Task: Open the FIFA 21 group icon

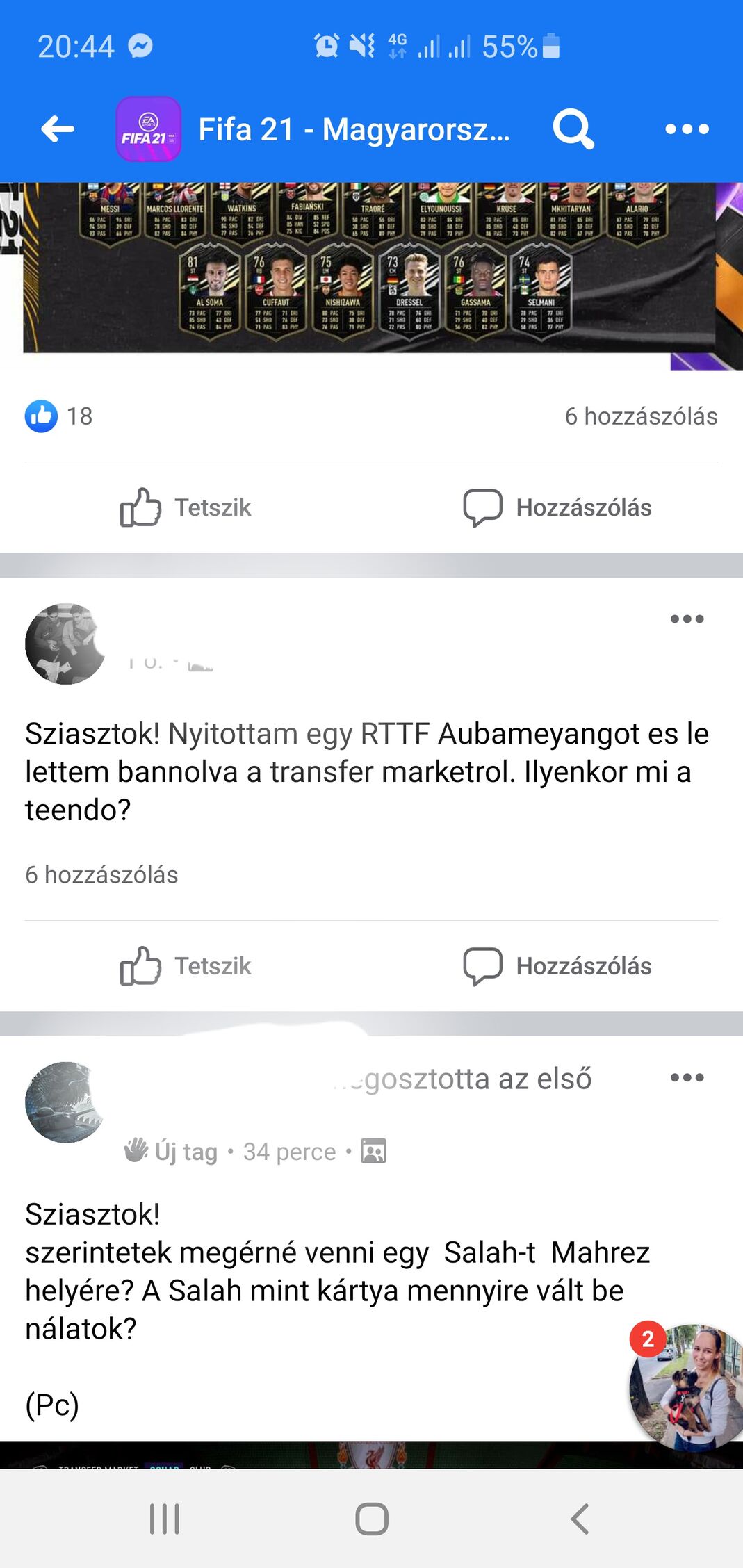Action: tap(149, 129)
